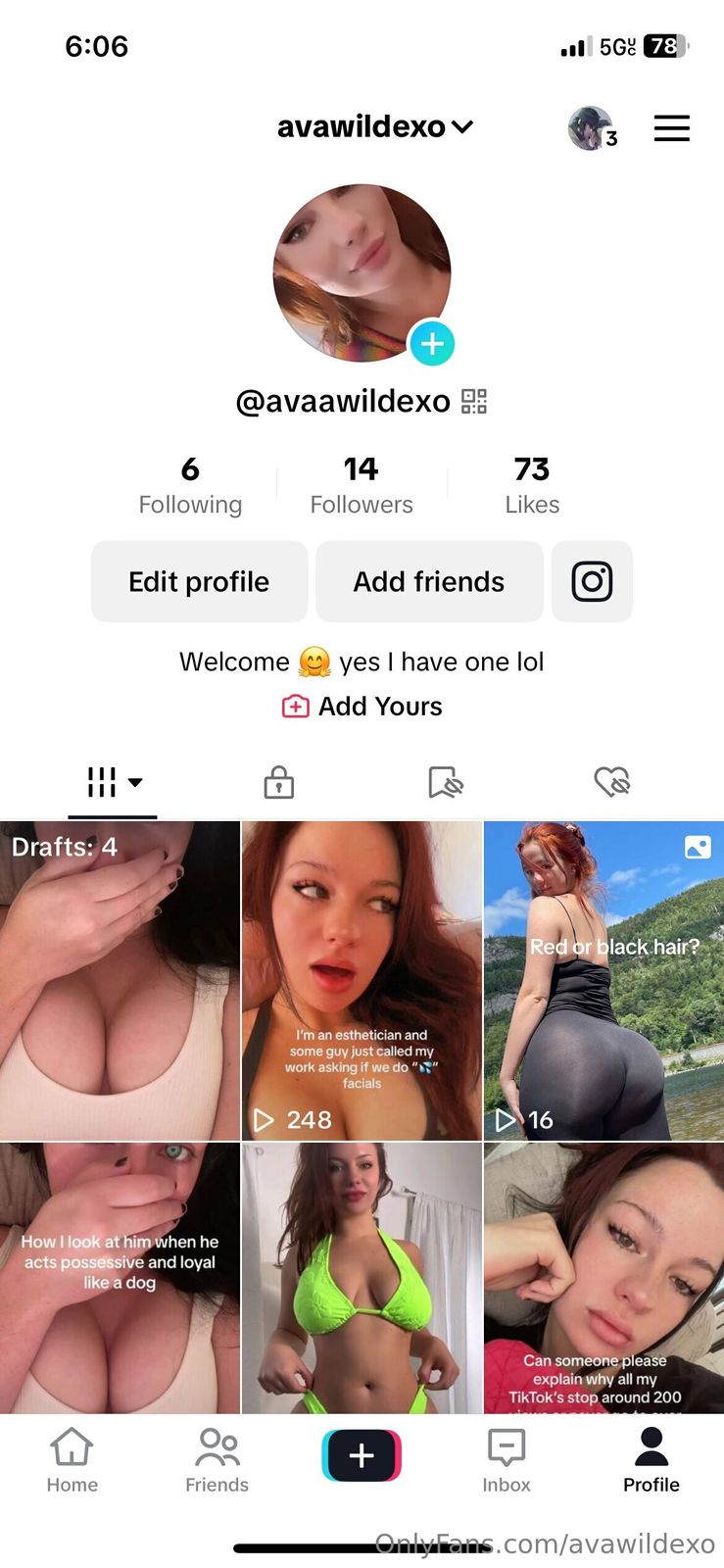The height and width of the screenshot is (1568, 724).
Task: Open the linked Instagram account
Action: click(592, 581)
